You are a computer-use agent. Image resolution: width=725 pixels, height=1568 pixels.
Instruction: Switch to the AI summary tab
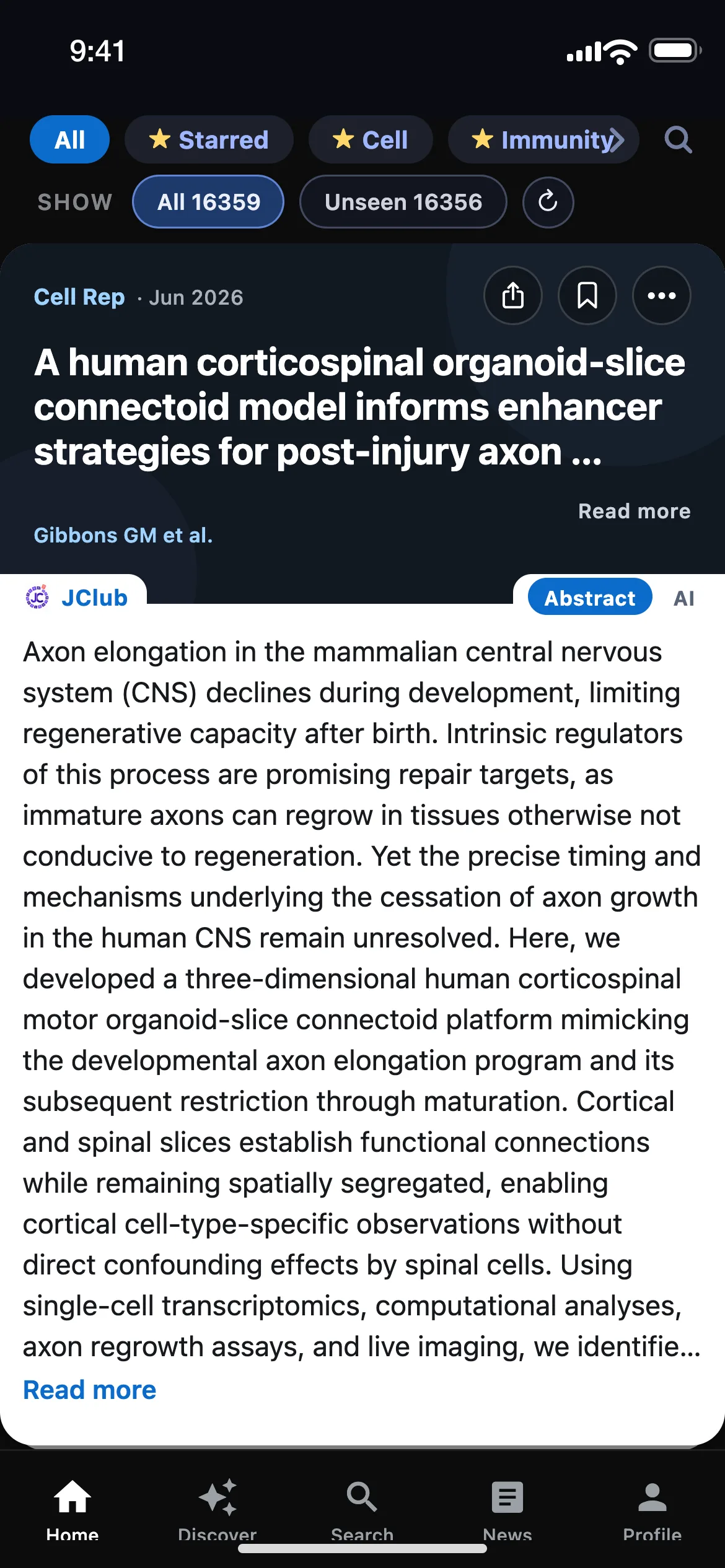click(684, 598)
